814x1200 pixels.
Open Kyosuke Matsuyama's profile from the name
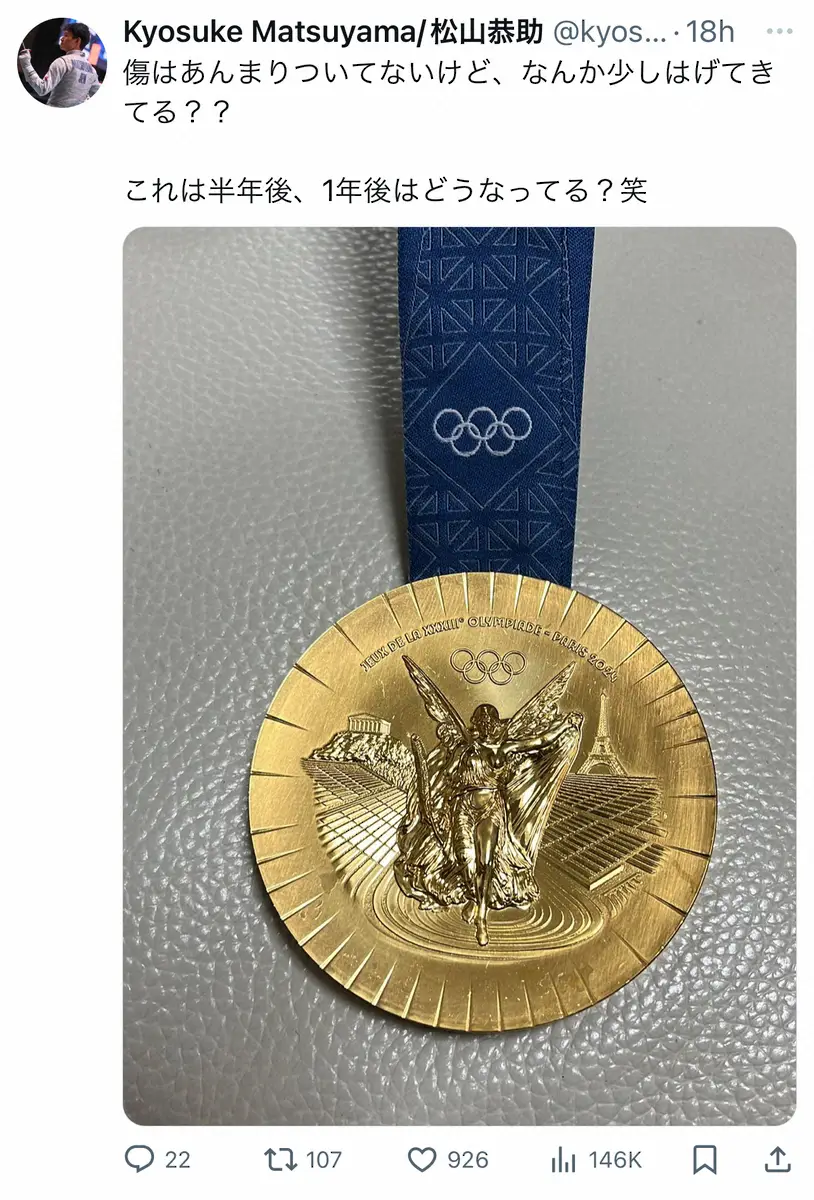coord(332,32)
